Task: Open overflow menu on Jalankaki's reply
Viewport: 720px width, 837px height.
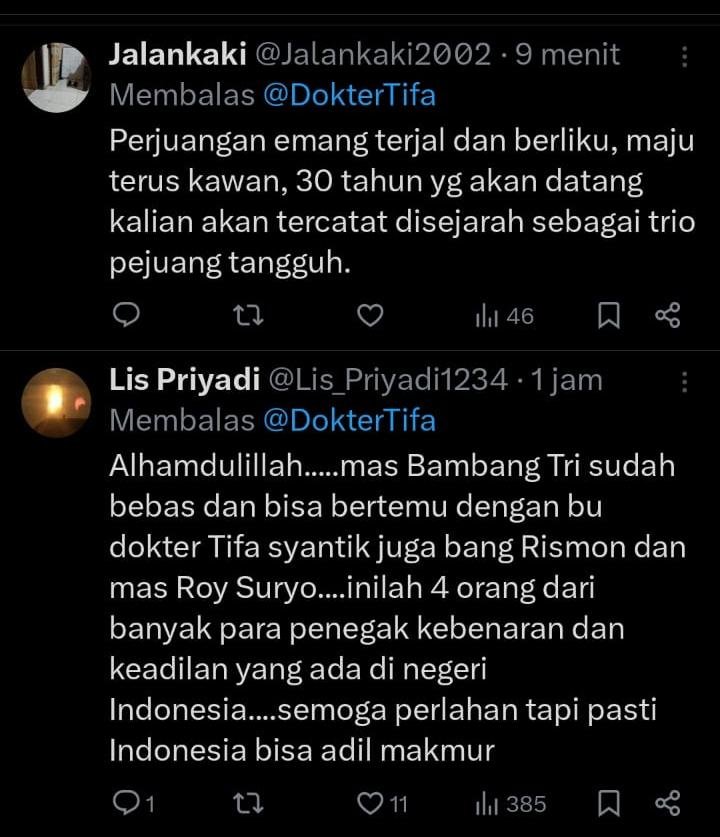Action: (x=684, y=56)
